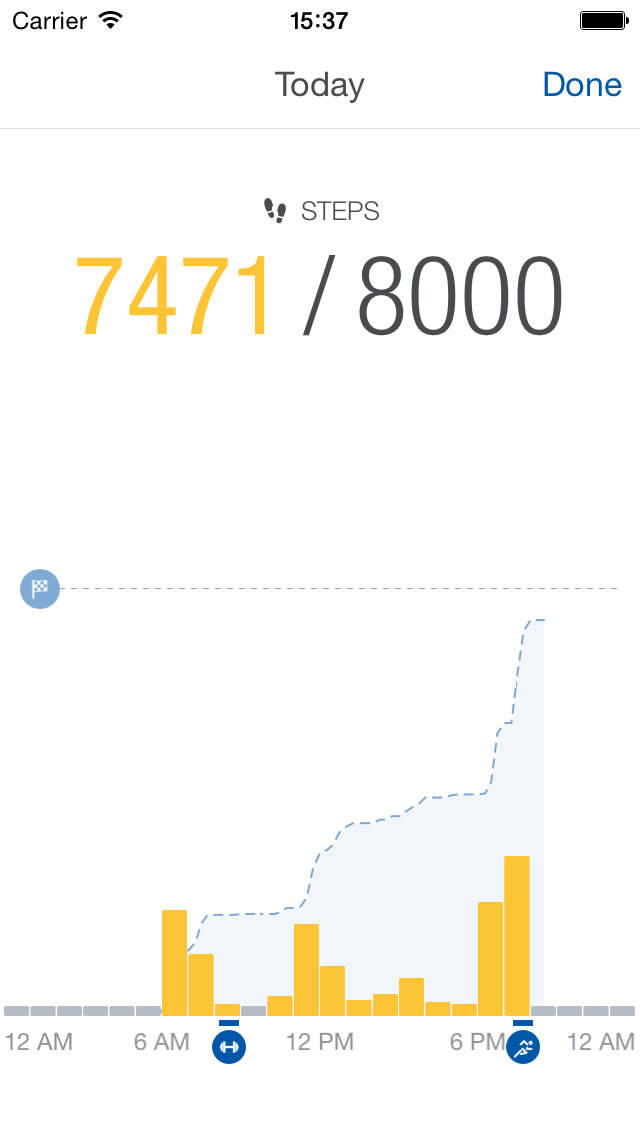The width and height of the screenshot is (640, 1136).
Task: Tap Done to close Today view
Action: [x=582, y=85]
